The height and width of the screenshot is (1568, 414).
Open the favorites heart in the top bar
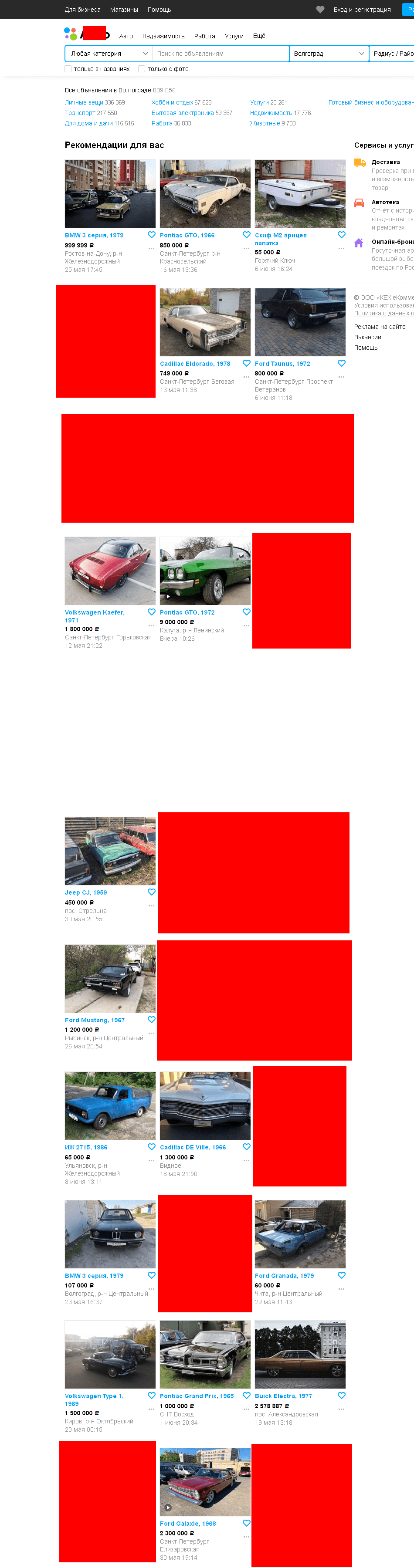320,10
